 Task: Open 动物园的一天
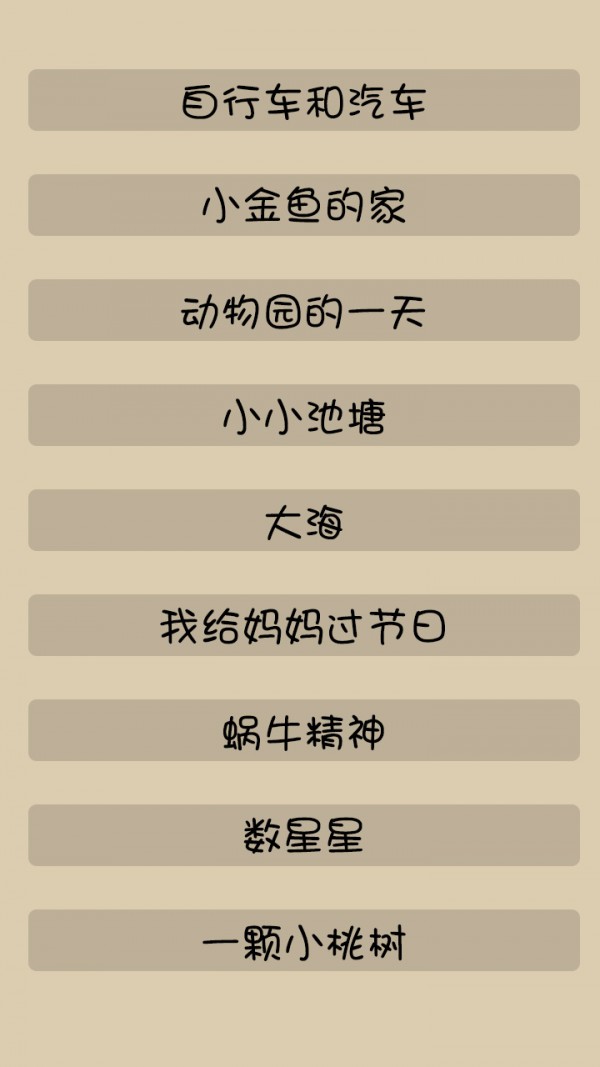coord(303,310)
